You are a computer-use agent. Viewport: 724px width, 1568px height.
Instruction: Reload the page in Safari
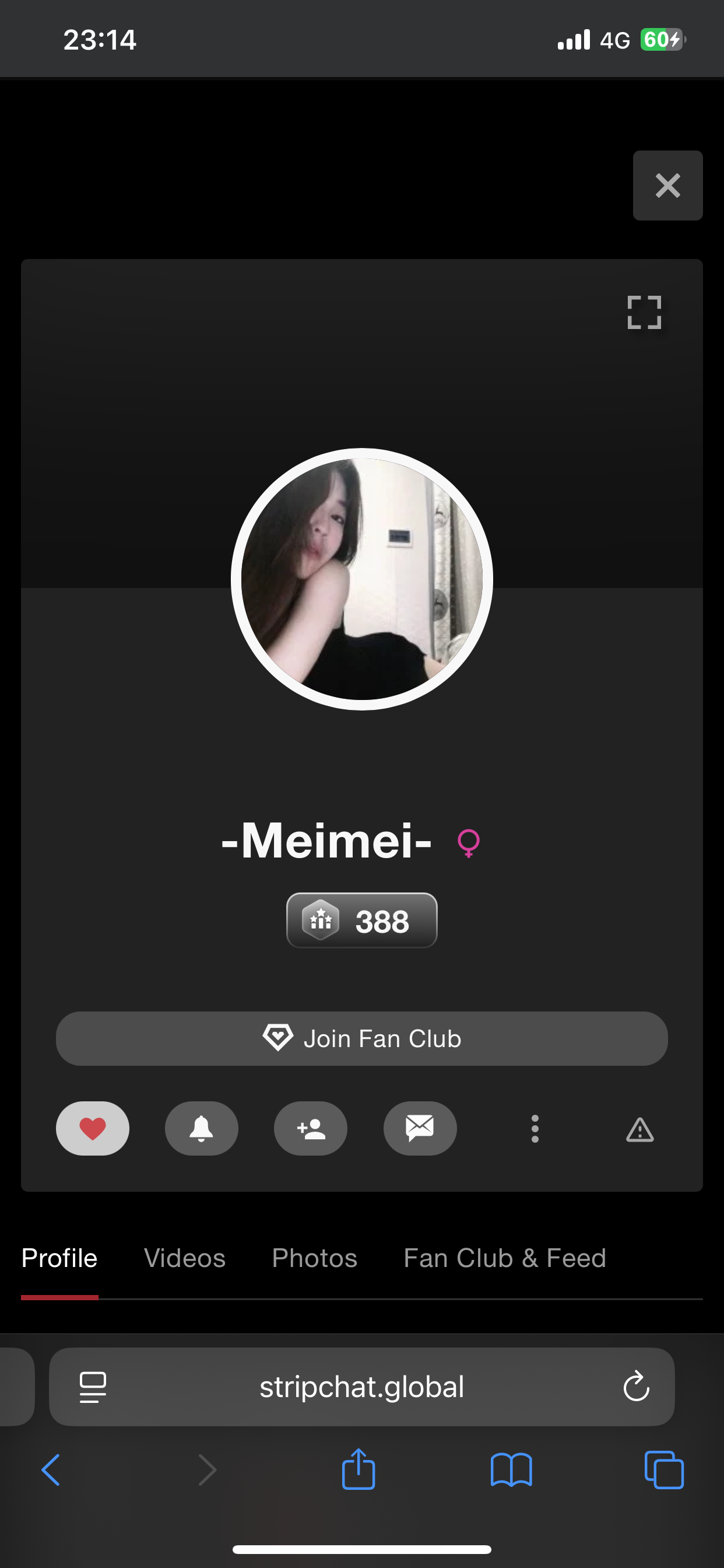(x=637, y=1387)
